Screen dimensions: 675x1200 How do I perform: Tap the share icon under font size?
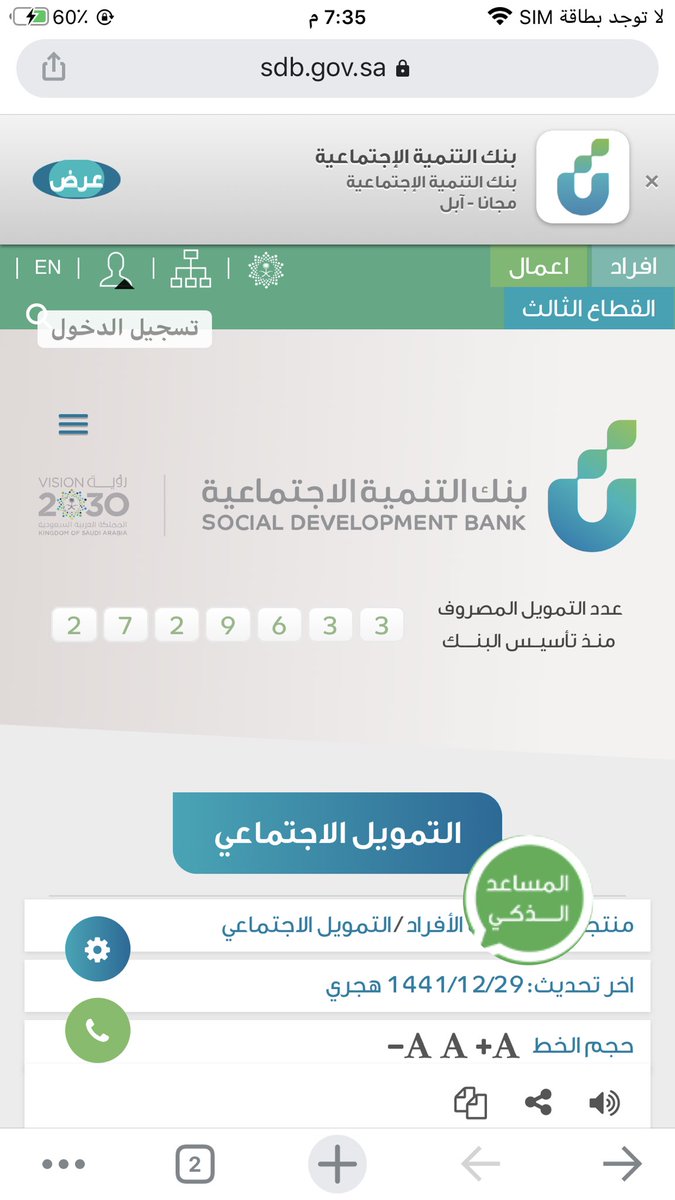(x=538, y=1103)
